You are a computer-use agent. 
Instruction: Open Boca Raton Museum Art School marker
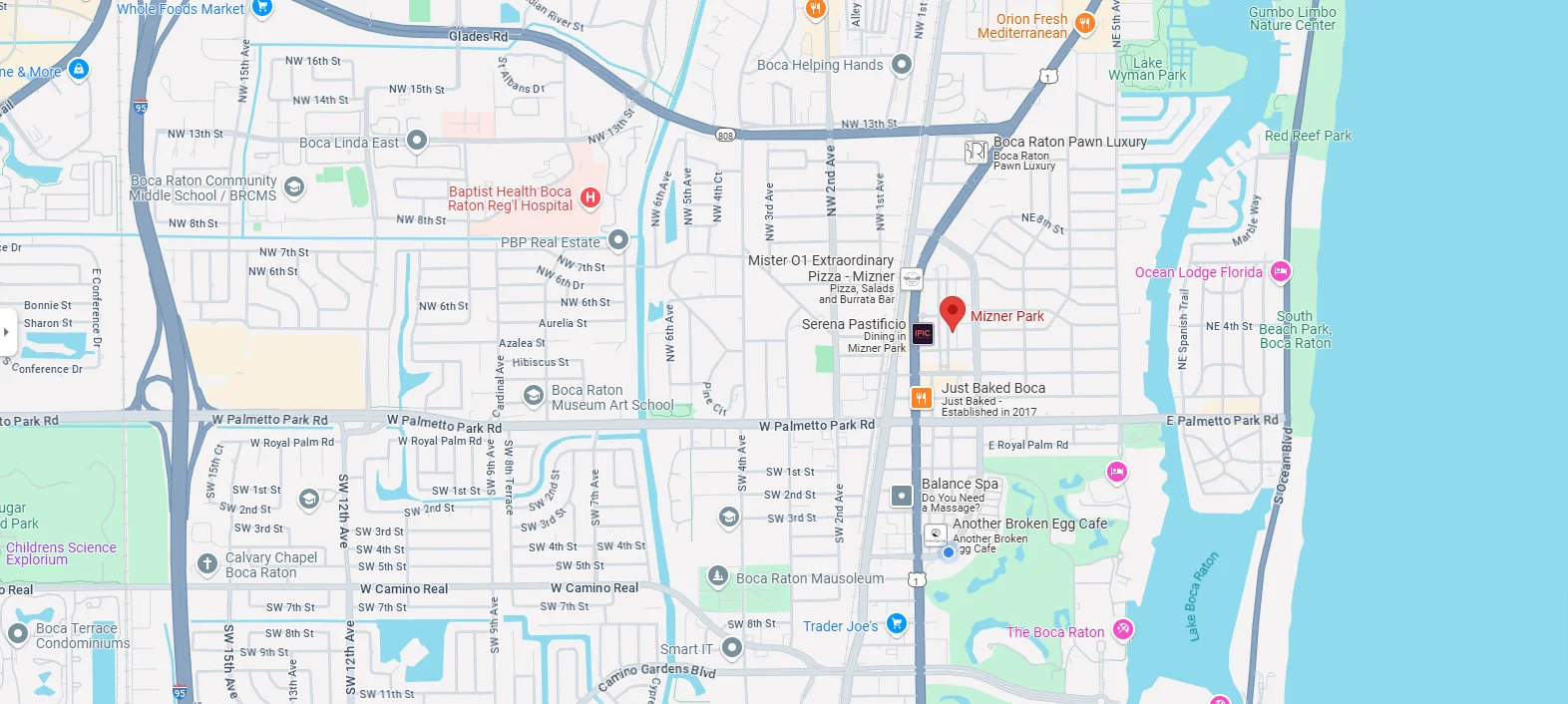pyautogui.click(x=533, y=397)
